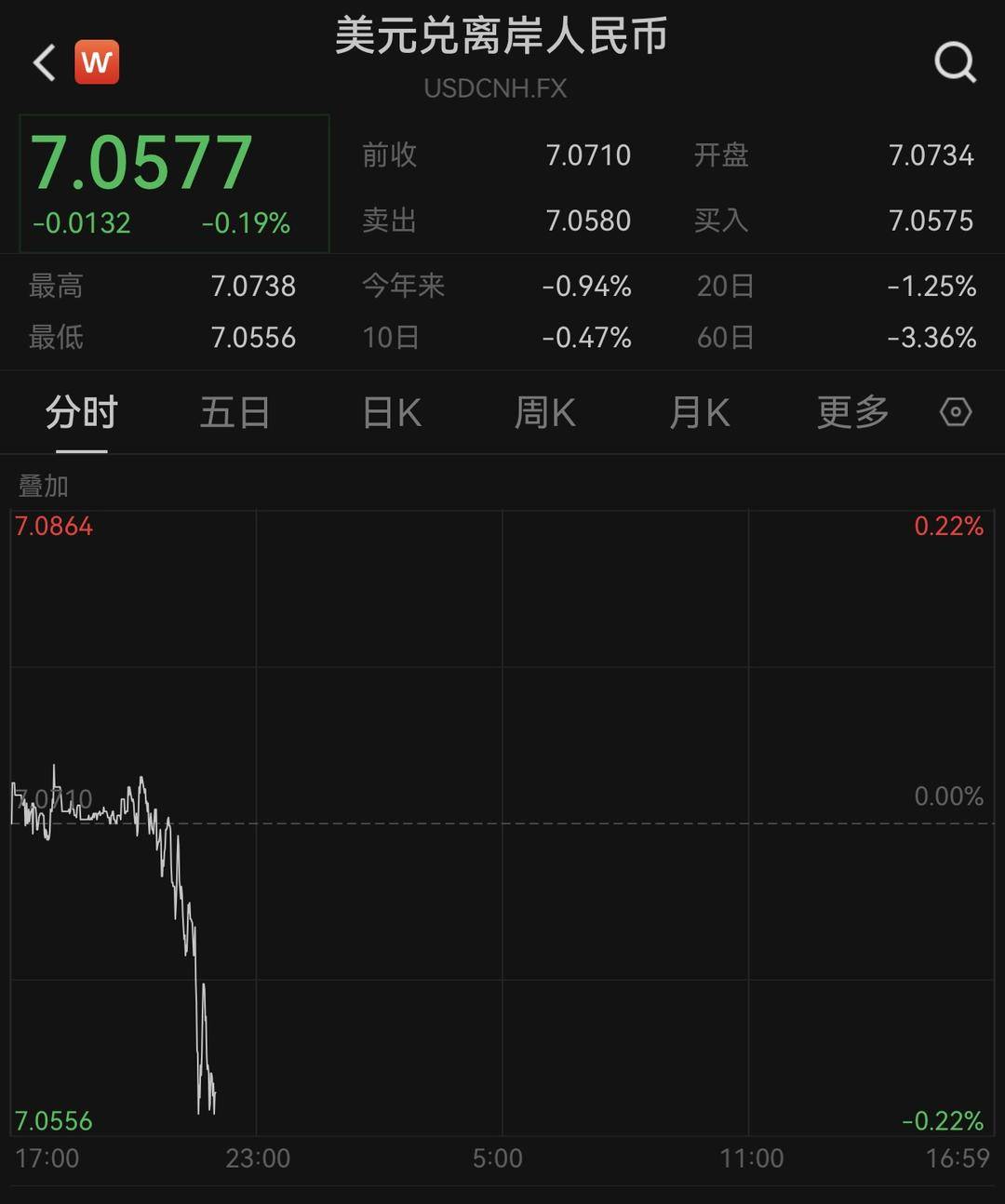The width and height of the screenshot is (1005, 1204).
Task: Expand the 更多 more chart options
Action: (x=852, y=412)
